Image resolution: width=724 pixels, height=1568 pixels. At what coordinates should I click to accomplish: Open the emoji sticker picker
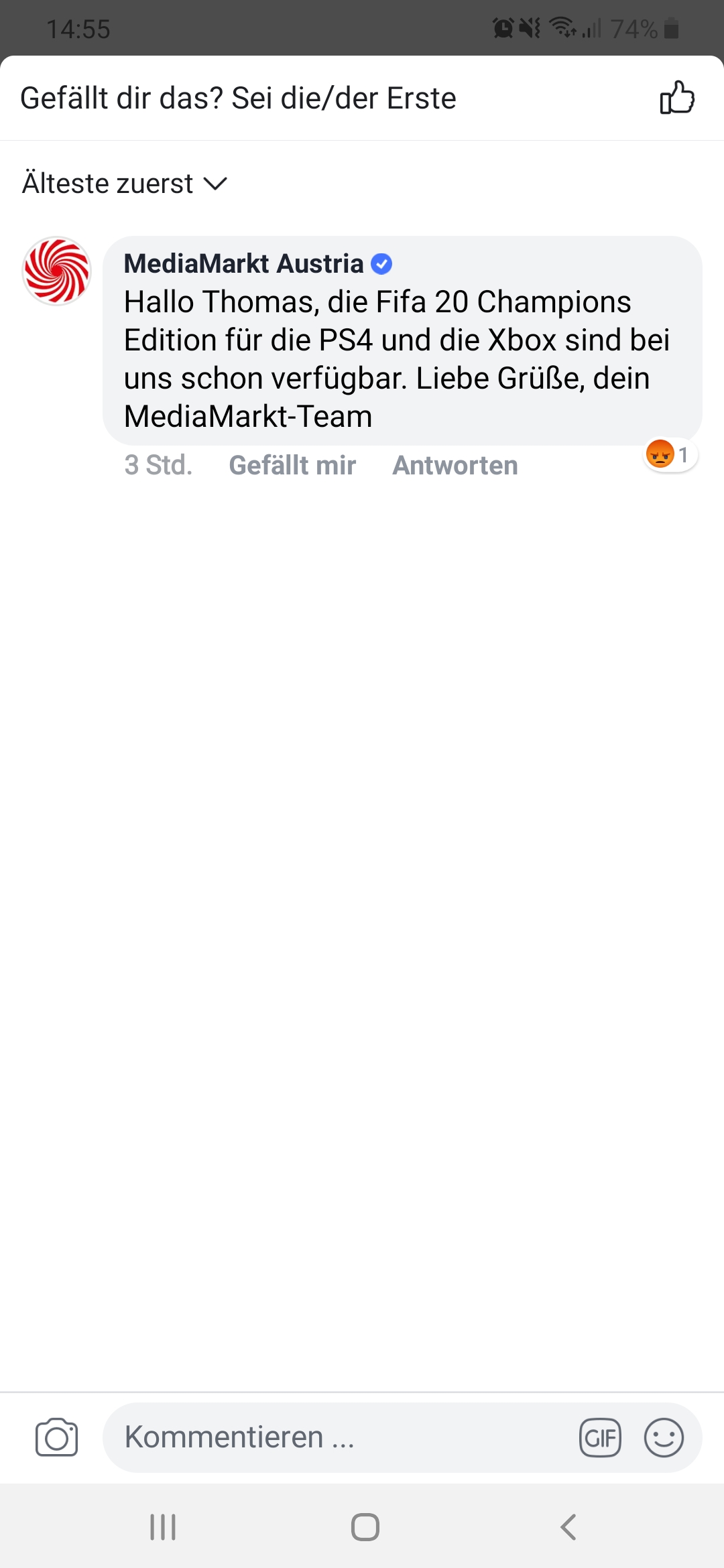(664, 1437)
